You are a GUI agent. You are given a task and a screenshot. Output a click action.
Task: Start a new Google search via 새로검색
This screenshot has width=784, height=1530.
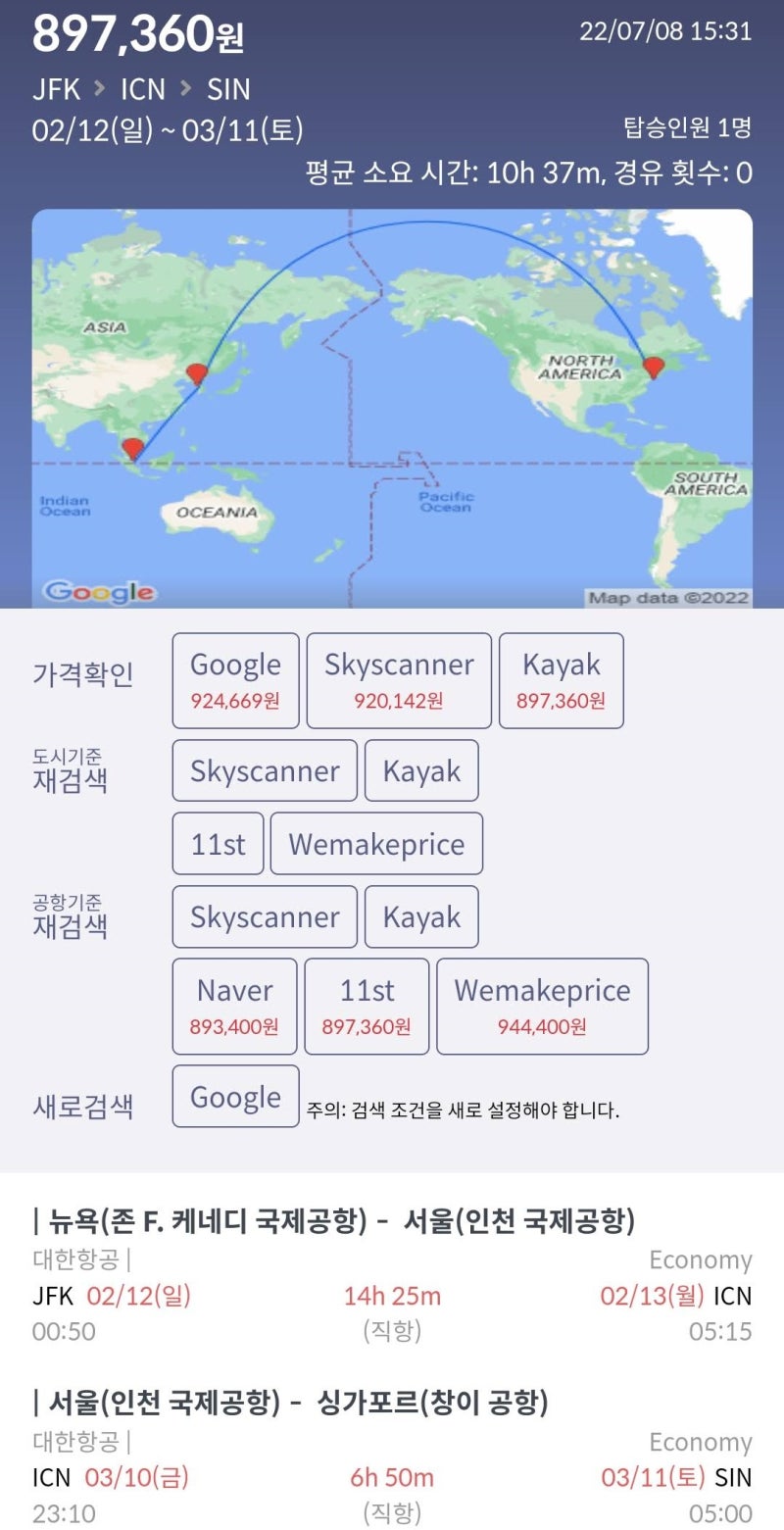pos(234,1096)
